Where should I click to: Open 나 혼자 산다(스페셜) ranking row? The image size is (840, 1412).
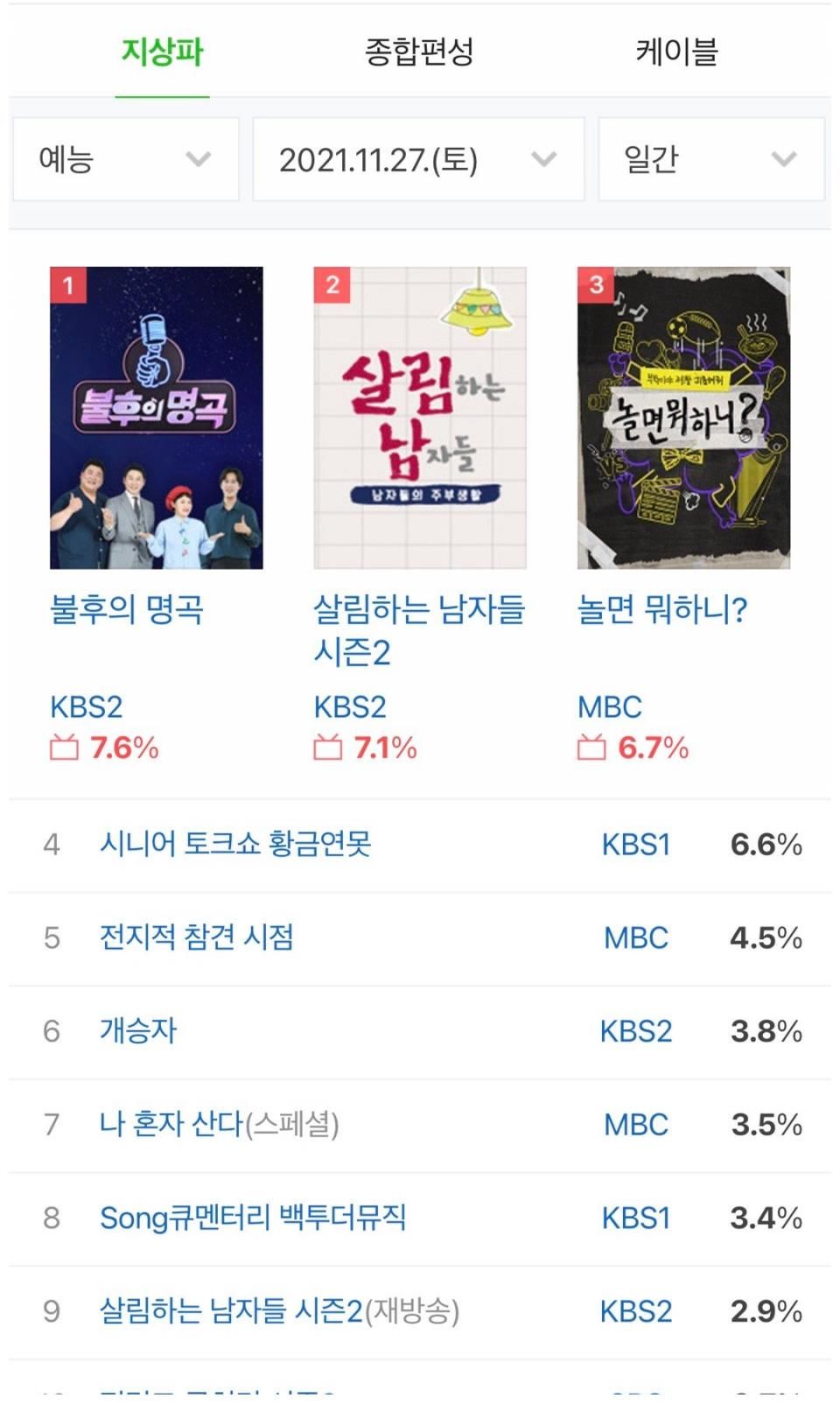point(219,1124)
